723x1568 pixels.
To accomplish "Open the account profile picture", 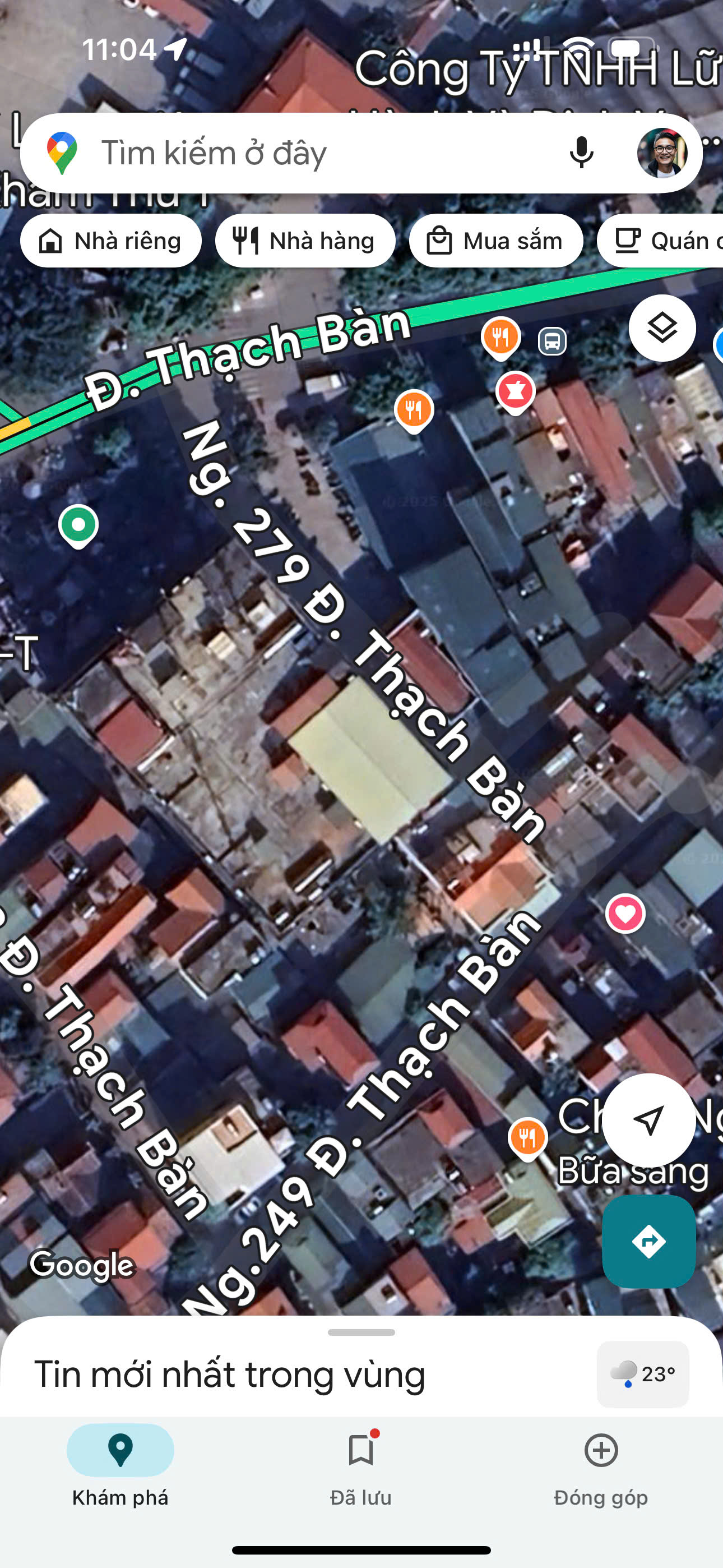I will 661,153.
